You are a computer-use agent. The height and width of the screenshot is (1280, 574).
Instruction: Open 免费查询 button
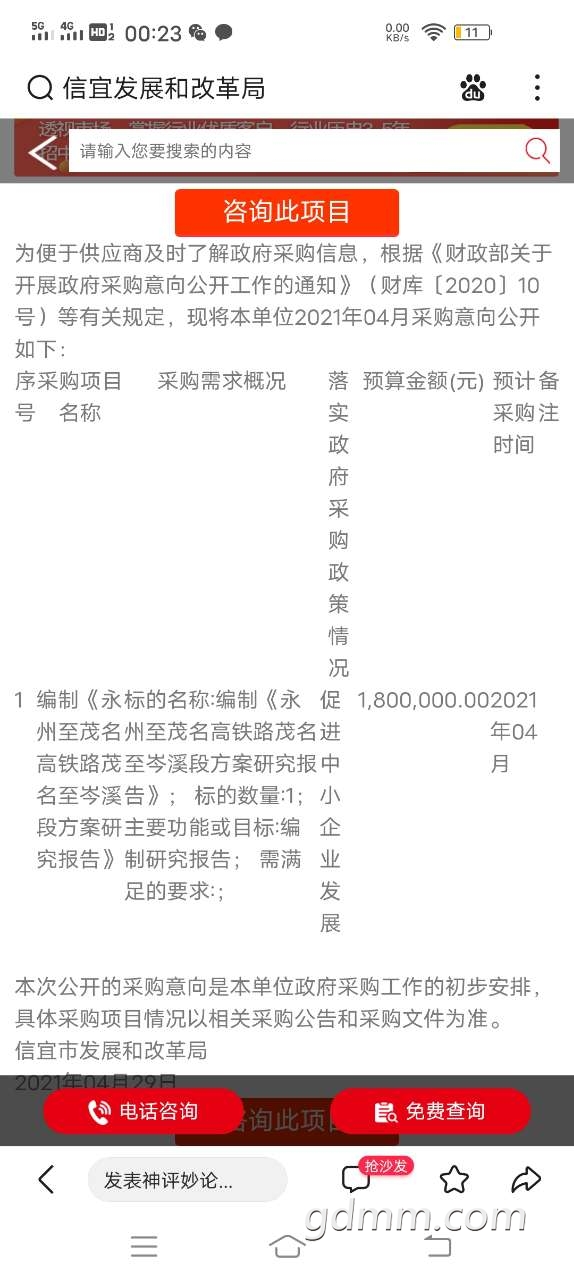[x=430, y=1111]
